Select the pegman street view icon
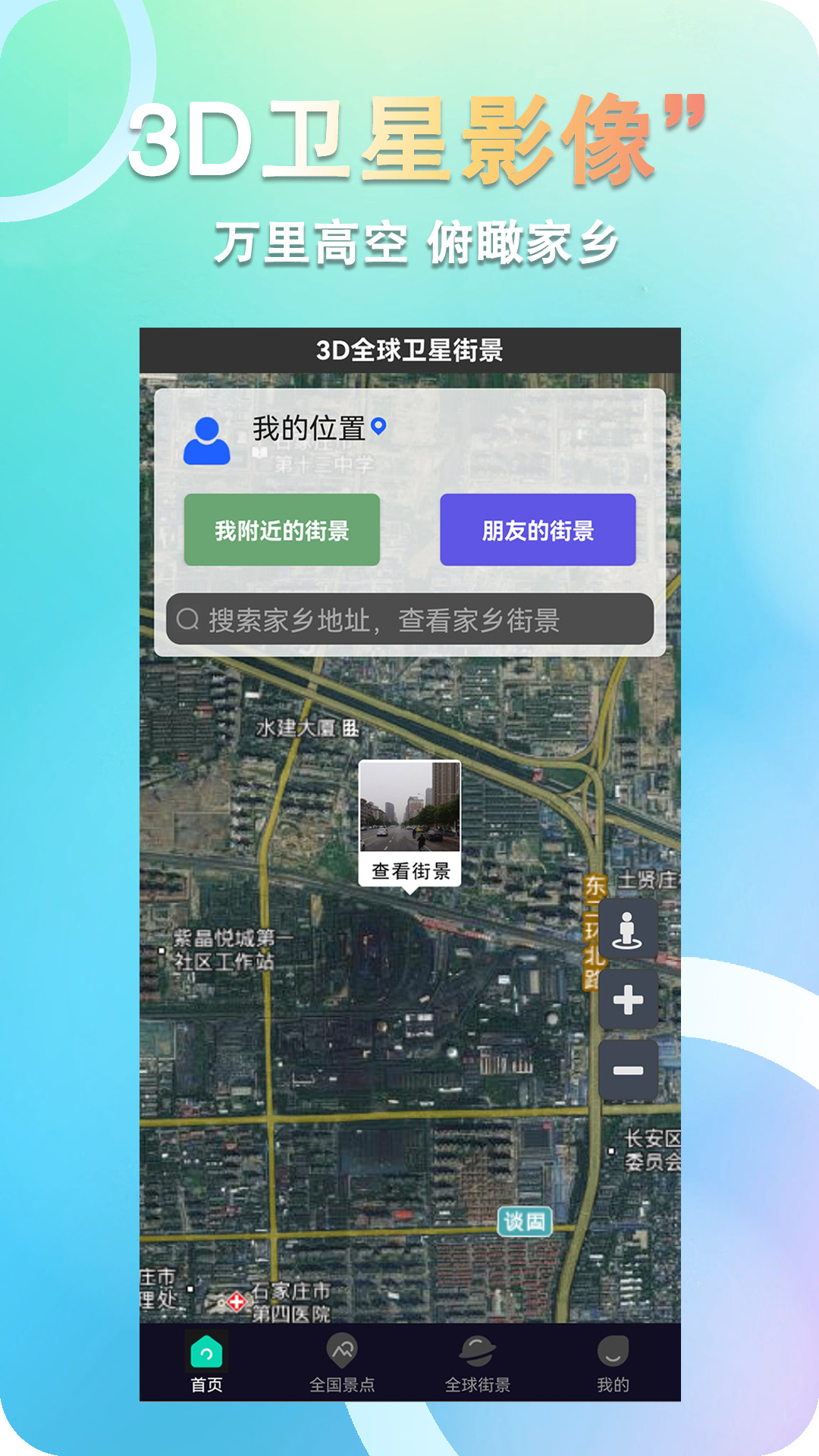819x1456 pixels. coord(626,927)
